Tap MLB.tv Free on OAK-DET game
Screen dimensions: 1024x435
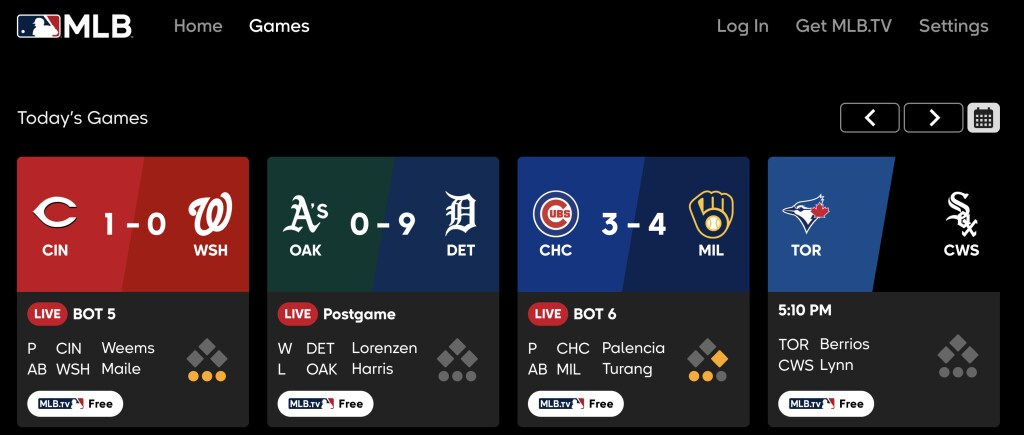click(x=325, y=404)
